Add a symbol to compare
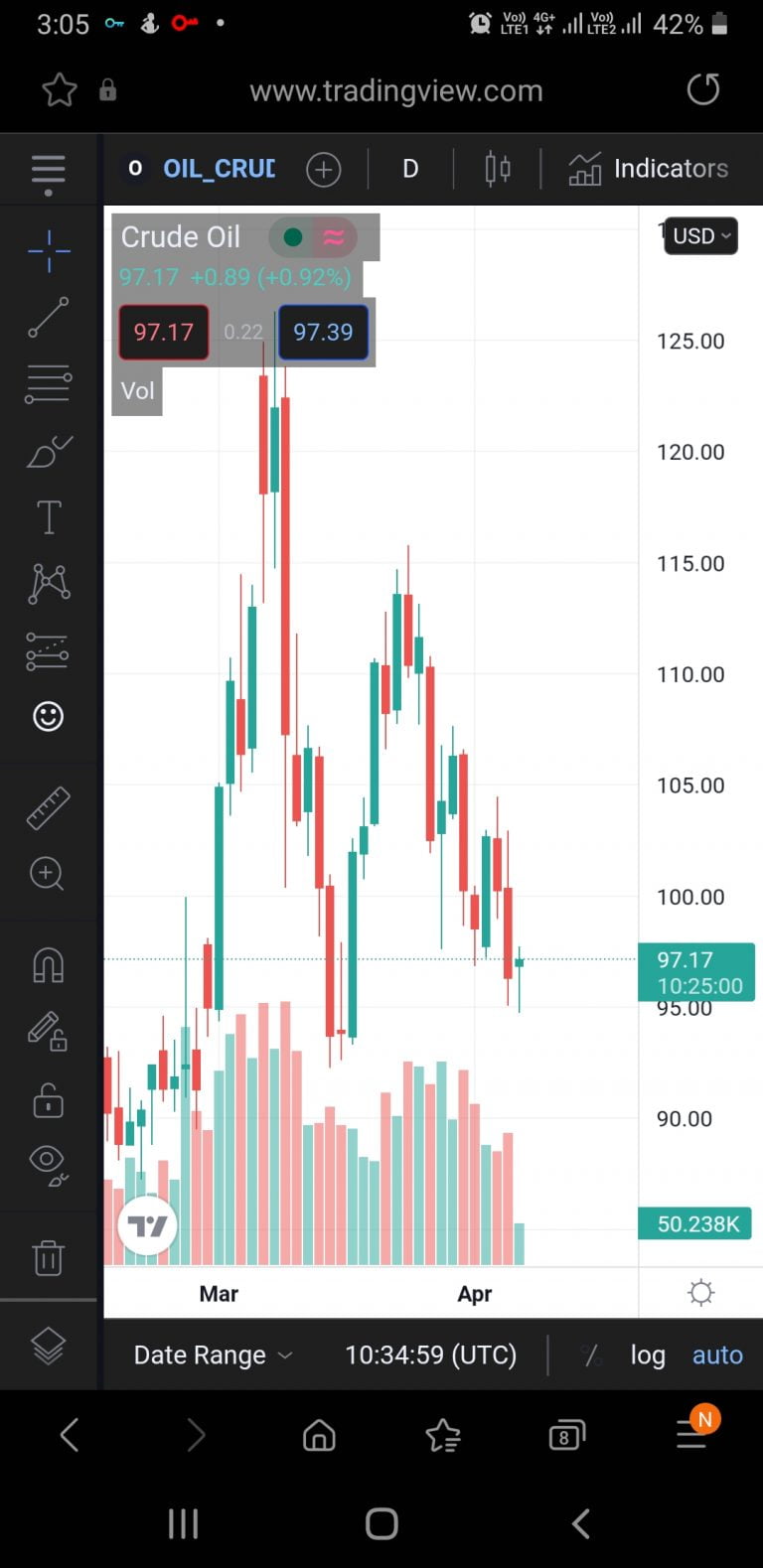Viewport: 763px width, 1568px height. [x=323, y=170]
